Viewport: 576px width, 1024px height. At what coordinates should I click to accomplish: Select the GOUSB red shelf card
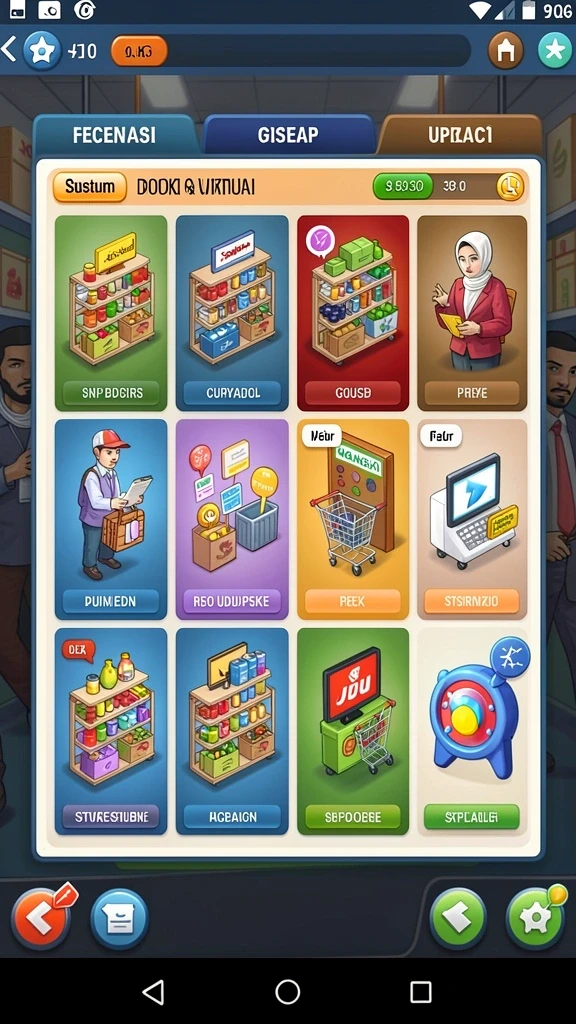[353, 313]
